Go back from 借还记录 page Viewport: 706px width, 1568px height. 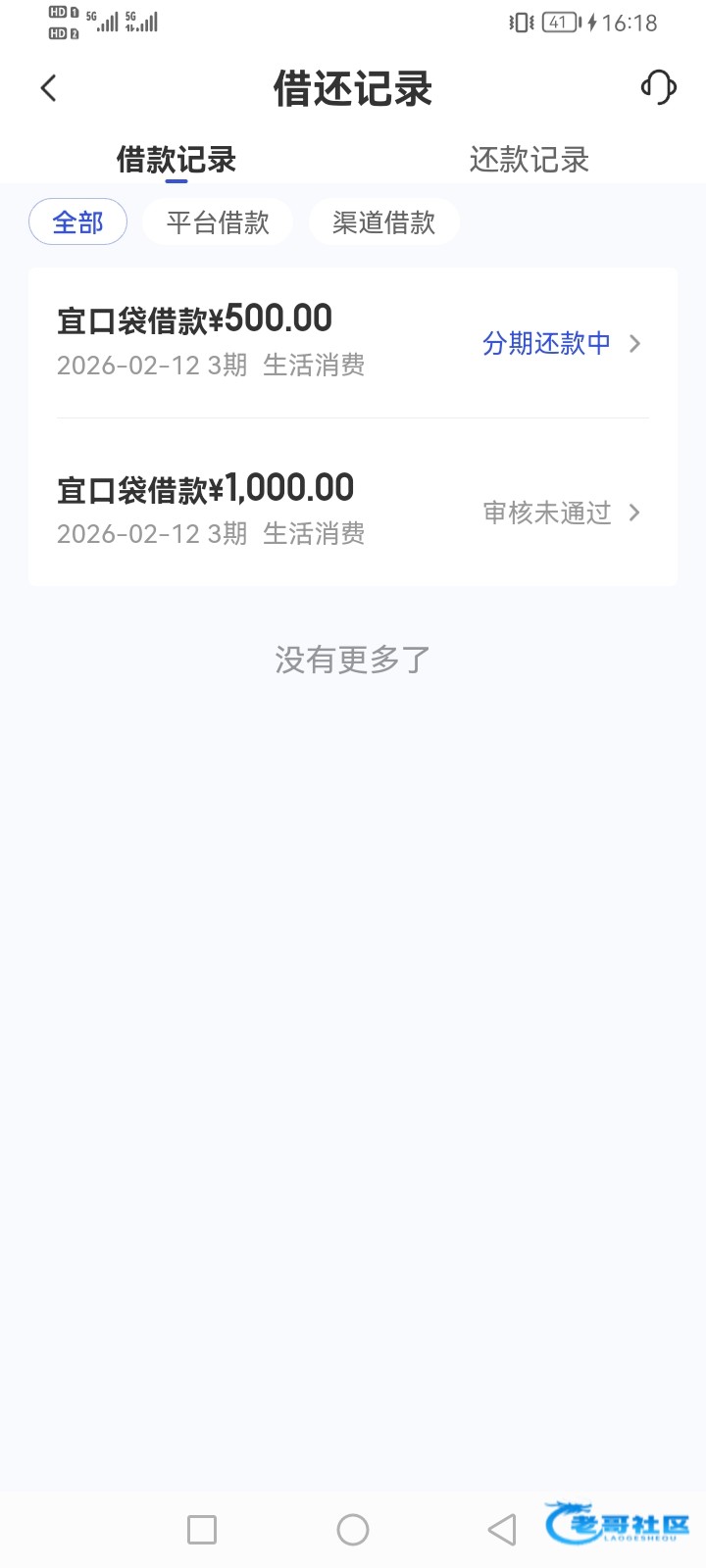48,88
